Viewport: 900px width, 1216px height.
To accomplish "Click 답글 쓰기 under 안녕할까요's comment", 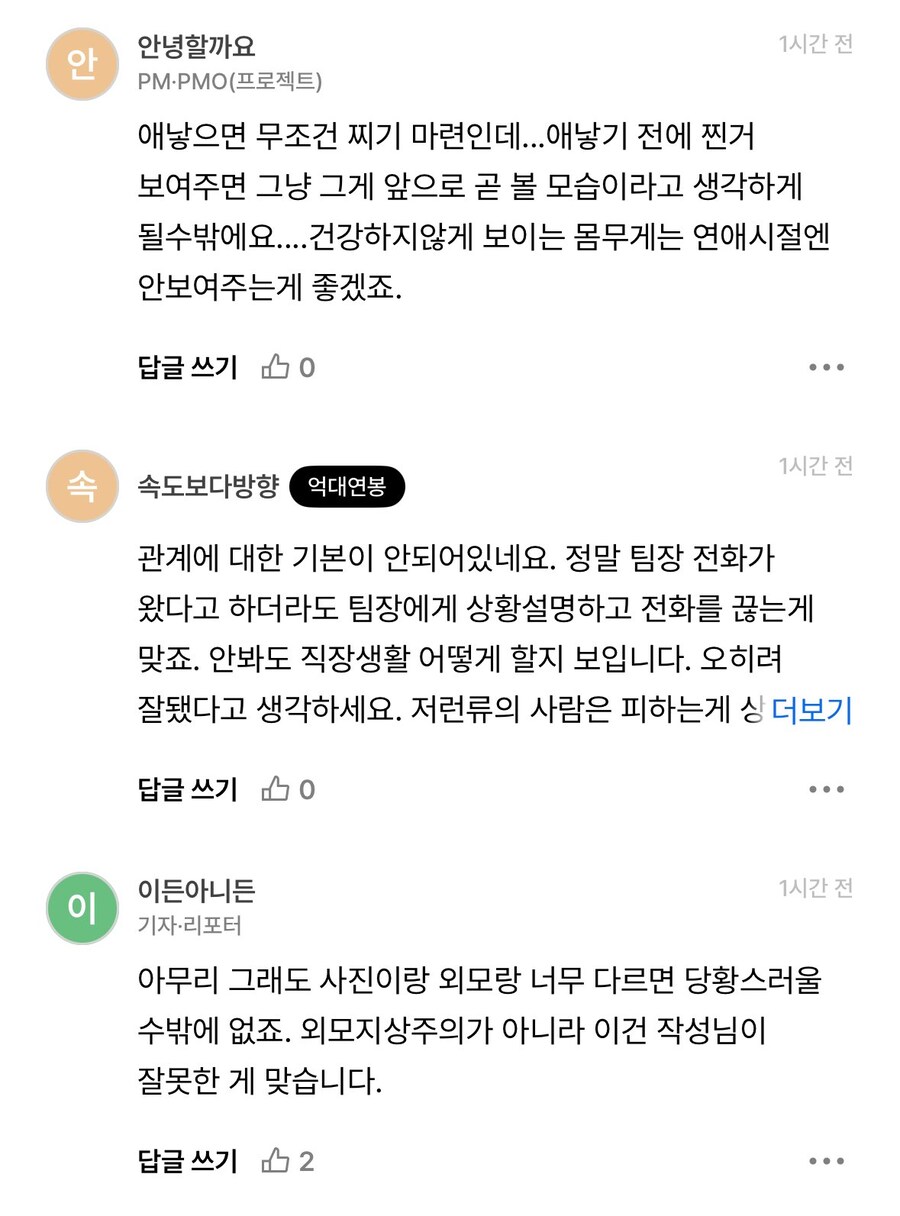I will (185, 367).
